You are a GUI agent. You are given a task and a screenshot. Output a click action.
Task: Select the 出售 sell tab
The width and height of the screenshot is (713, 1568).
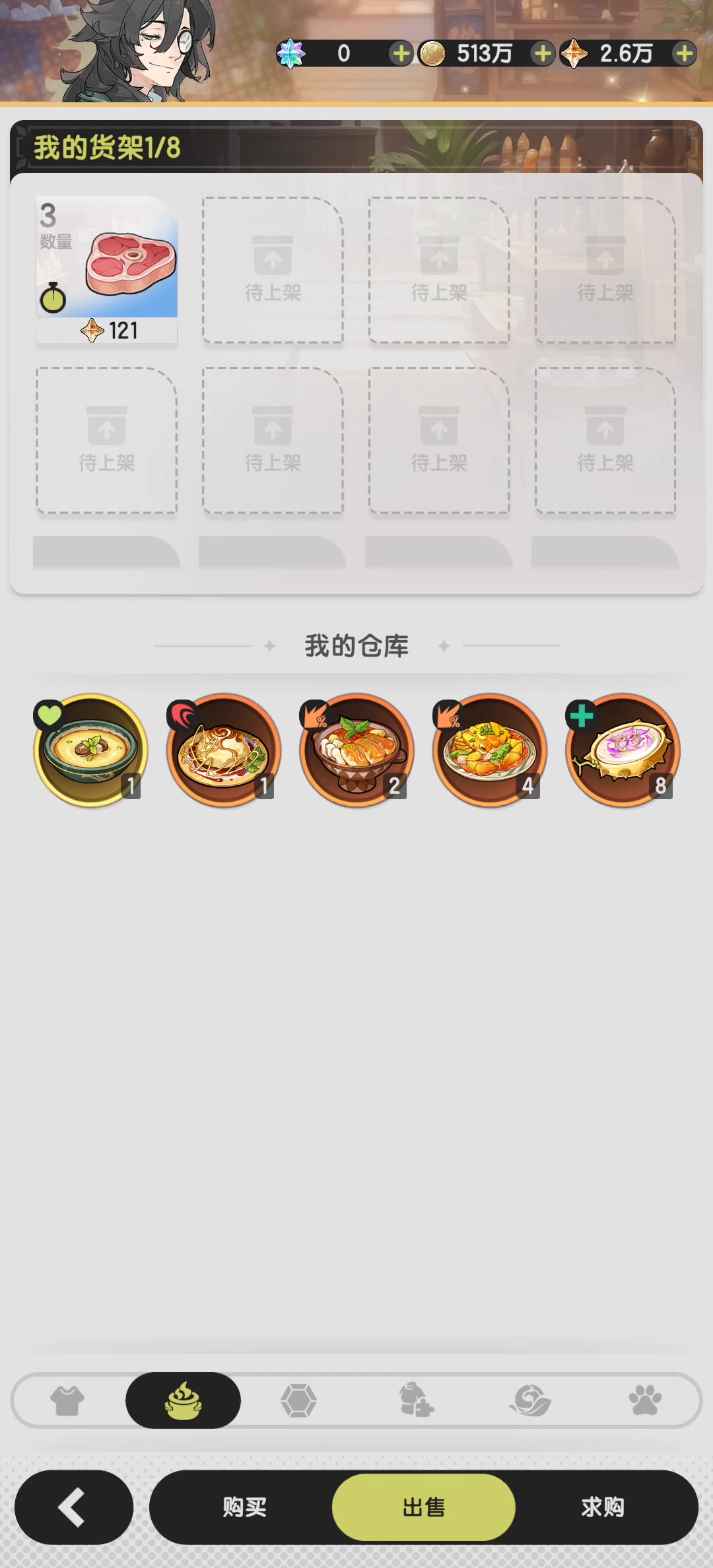tap(423, 1507)
